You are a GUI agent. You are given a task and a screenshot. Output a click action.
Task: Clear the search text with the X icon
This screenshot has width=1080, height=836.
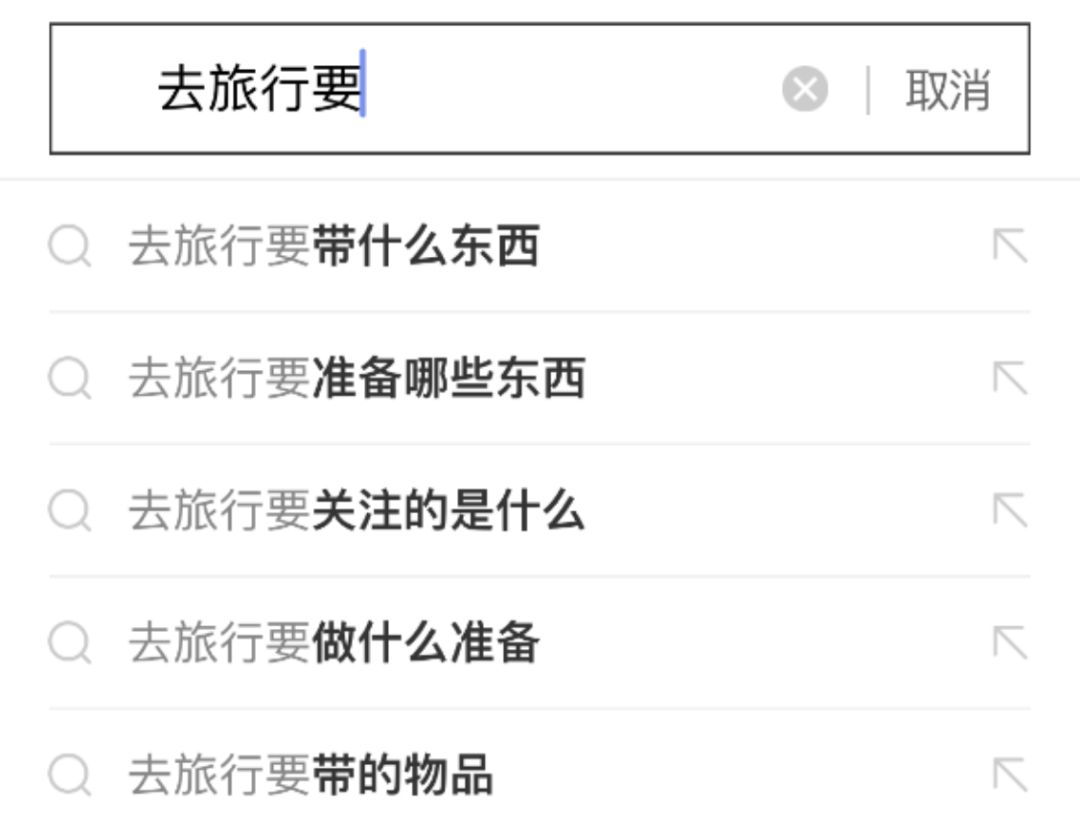click(804, 89)
